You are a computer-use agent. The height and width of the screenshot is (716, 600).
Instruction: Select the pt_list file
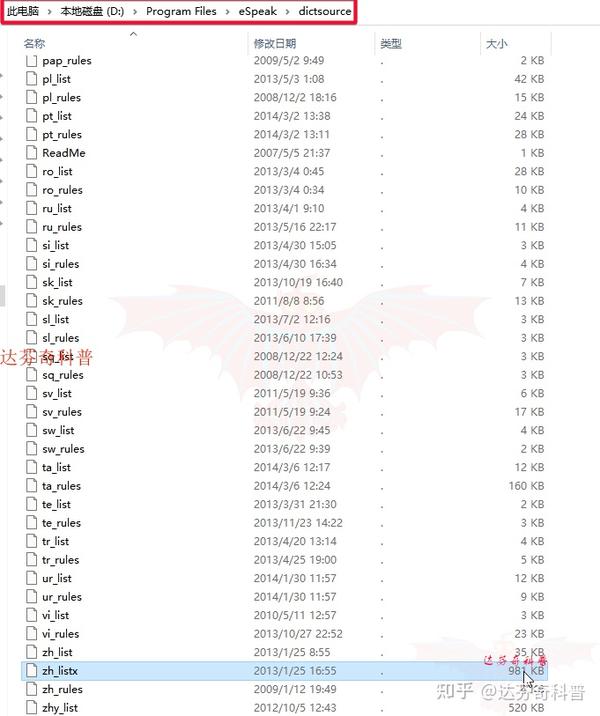[x=56, y=116]
